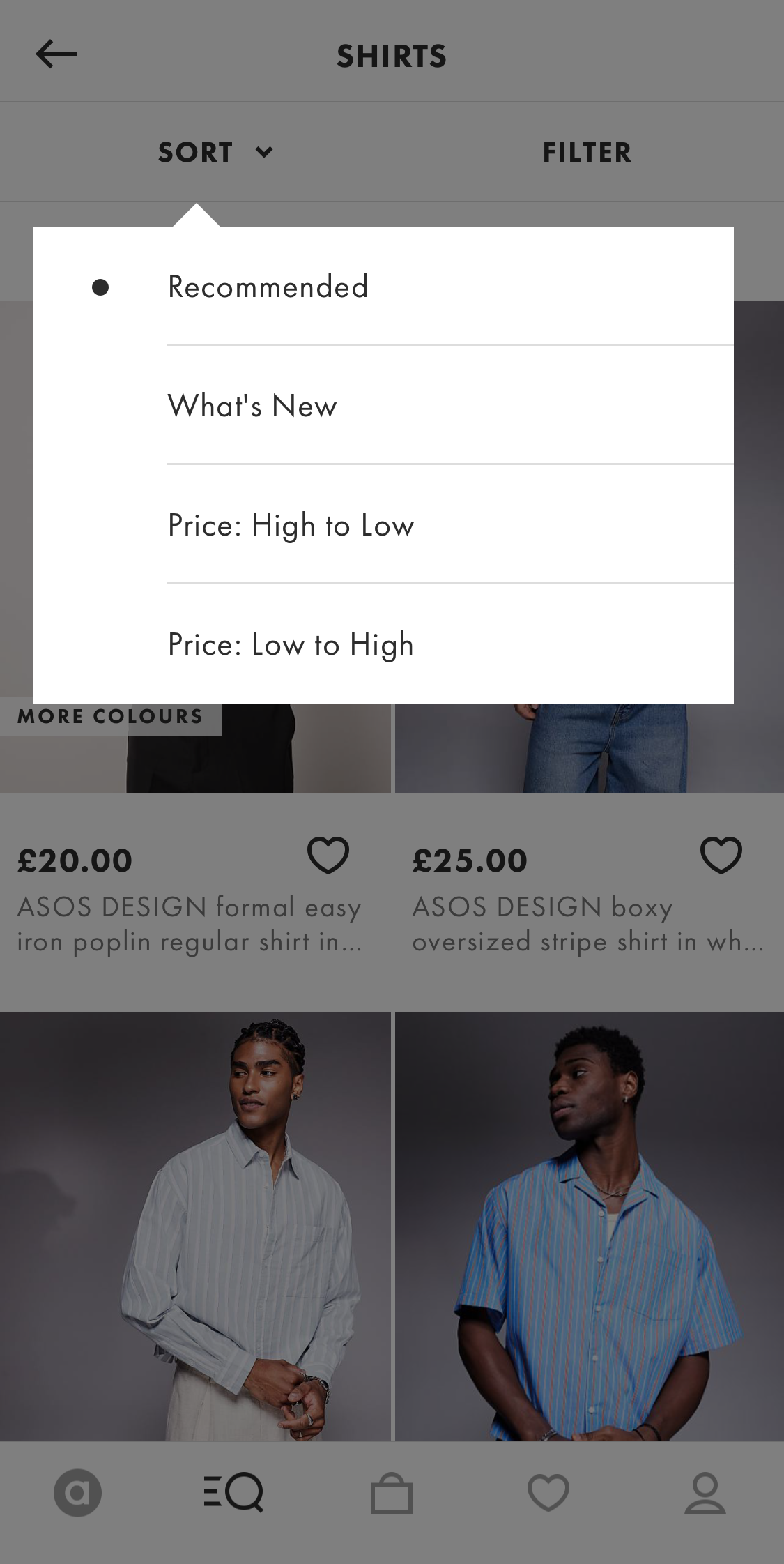Add the £20.00 poplin shirt to wishlist
784x1564 pixels.
click(328, 856)
